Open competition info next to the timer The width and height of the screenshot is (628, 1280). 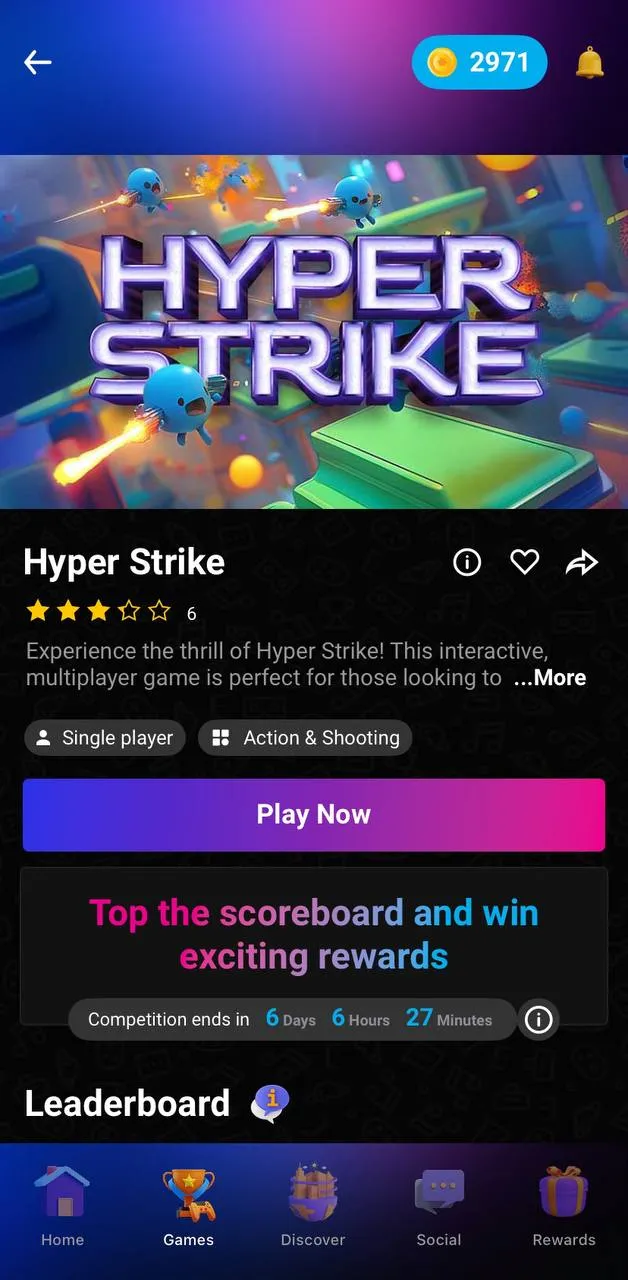(x=538, y=1020)
